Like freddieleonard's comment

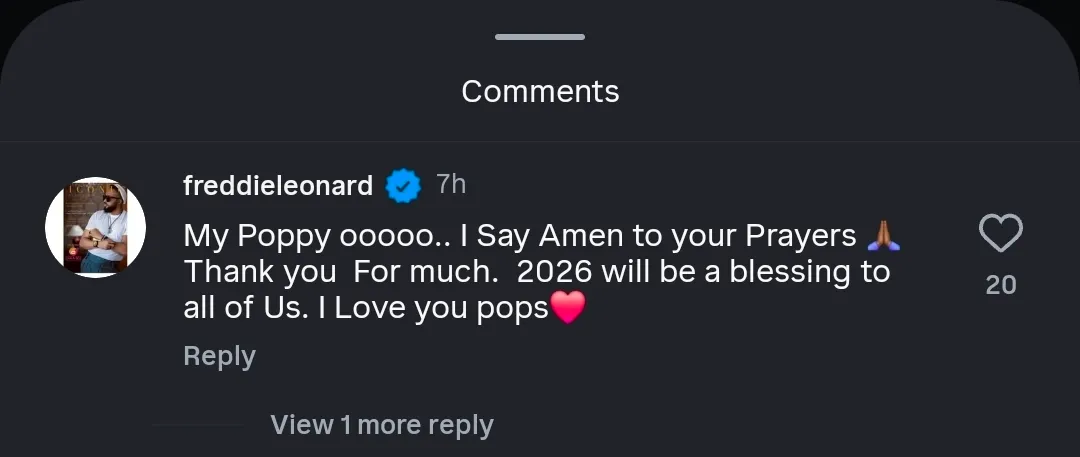[x=999, y=235]
